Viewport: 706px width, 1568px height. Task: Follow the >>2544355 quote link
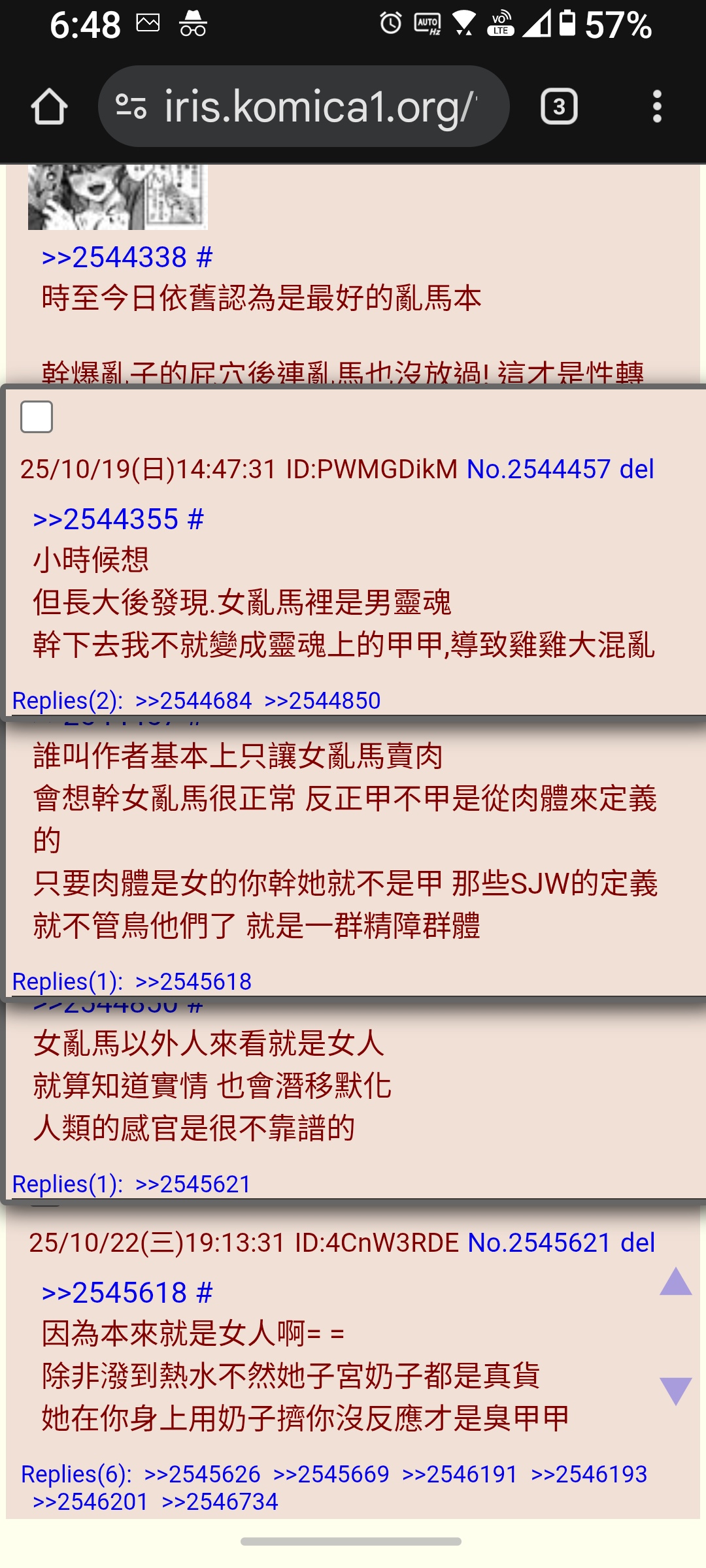tap(106, 519)
